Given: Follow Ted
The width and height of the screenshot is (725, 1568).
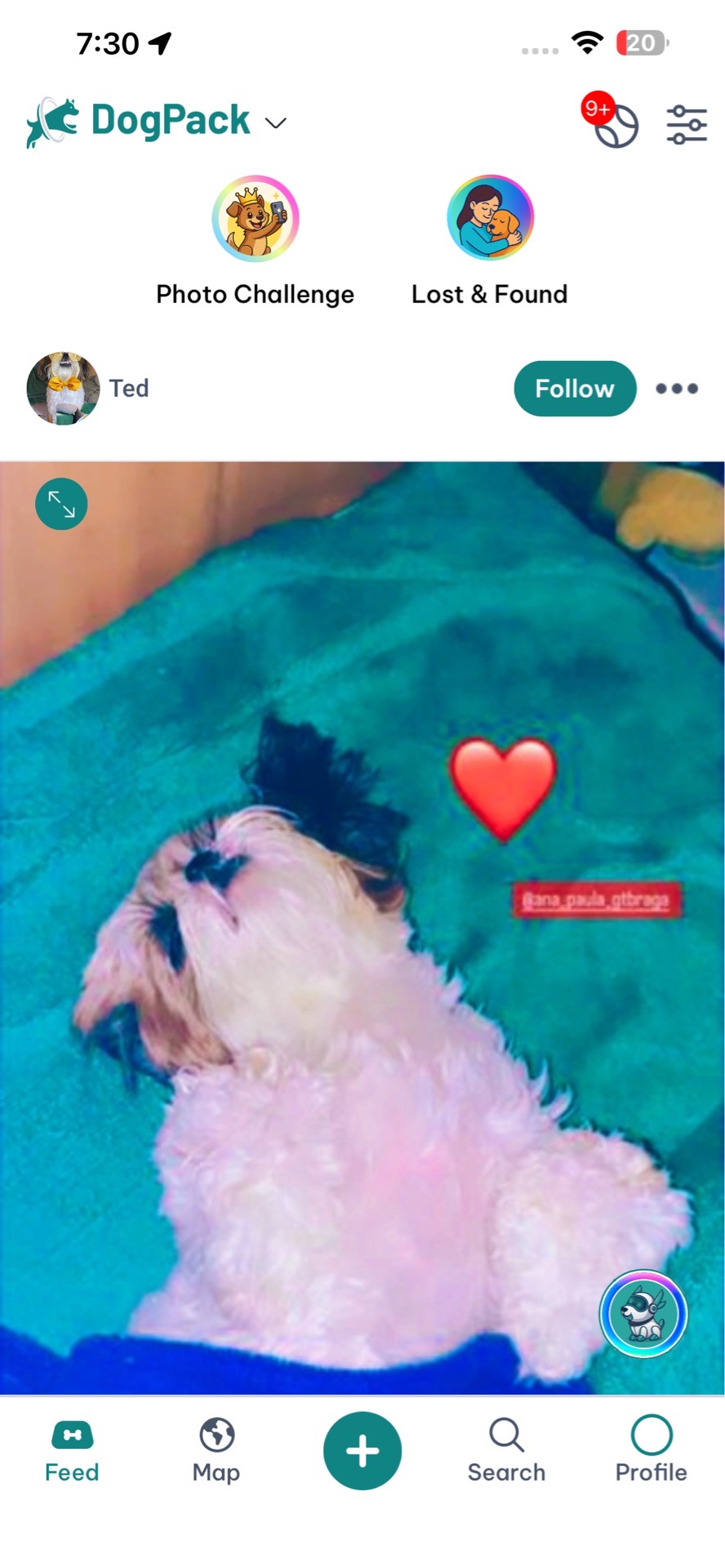Looking at the screenshot, I should click(x=575, y=389).
